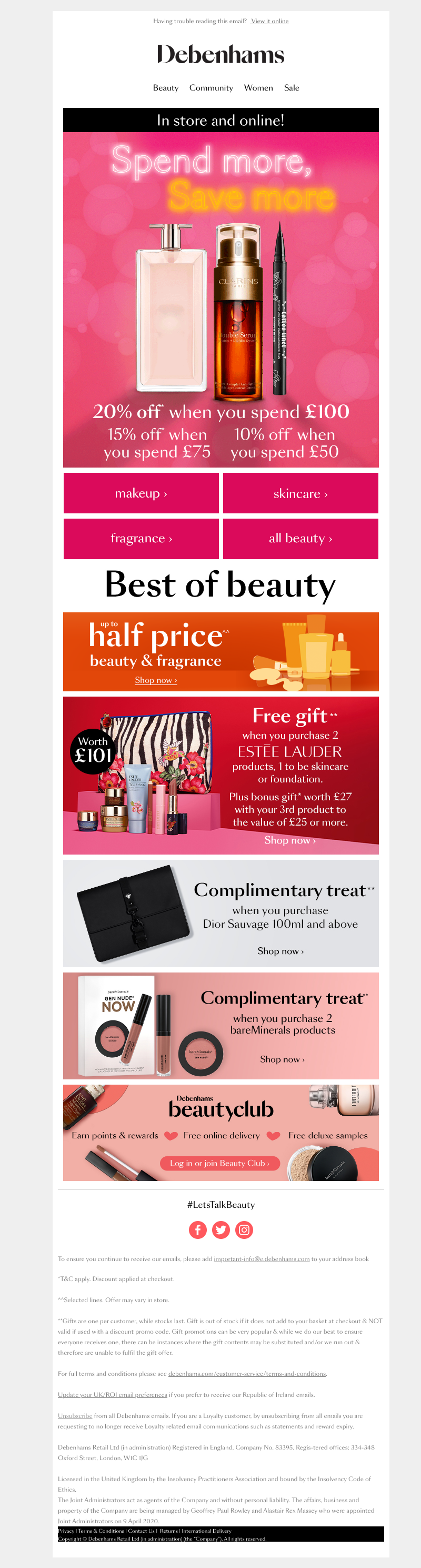
Task: Select the fragrance button
Action: [141, 539]
